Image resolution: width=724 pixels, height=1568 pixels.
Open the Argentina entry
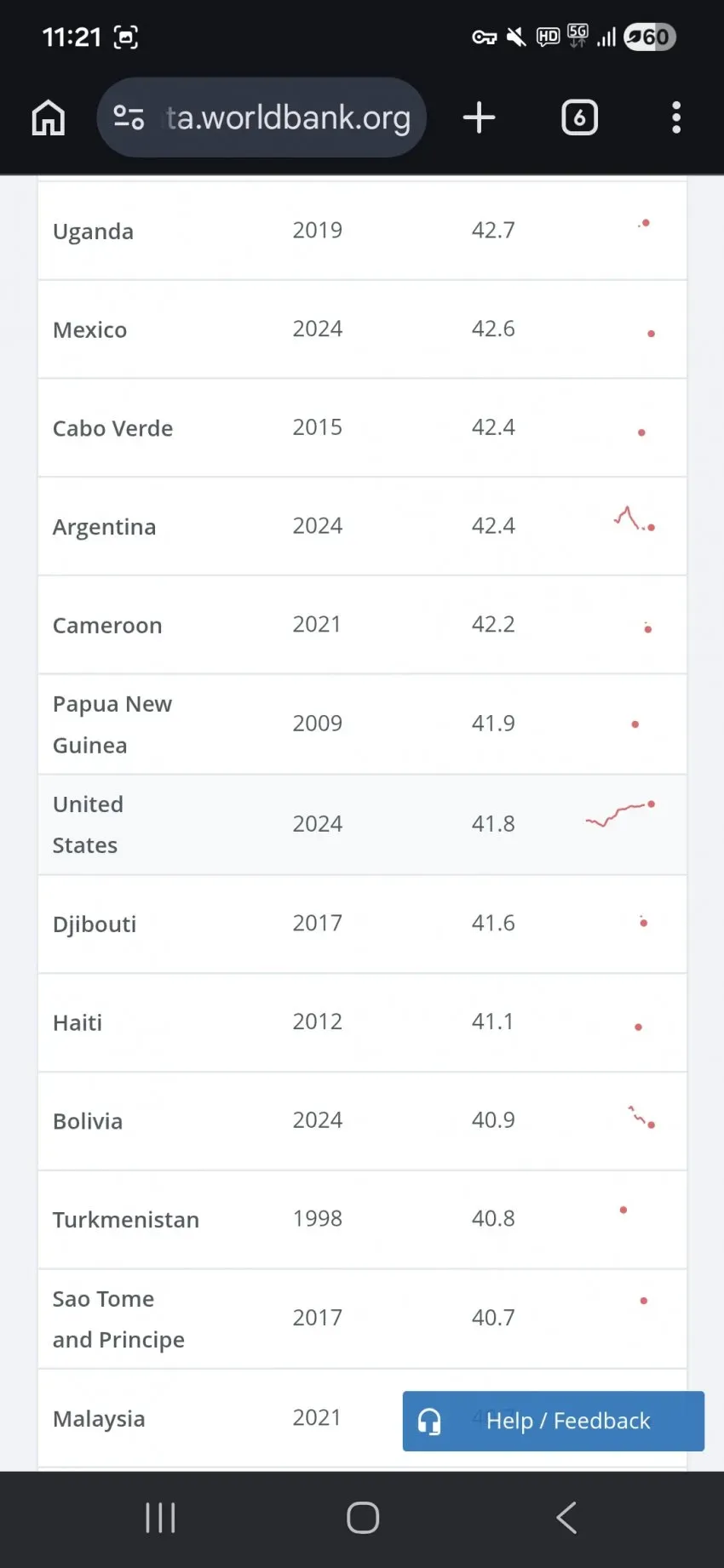tap(362, 526)
